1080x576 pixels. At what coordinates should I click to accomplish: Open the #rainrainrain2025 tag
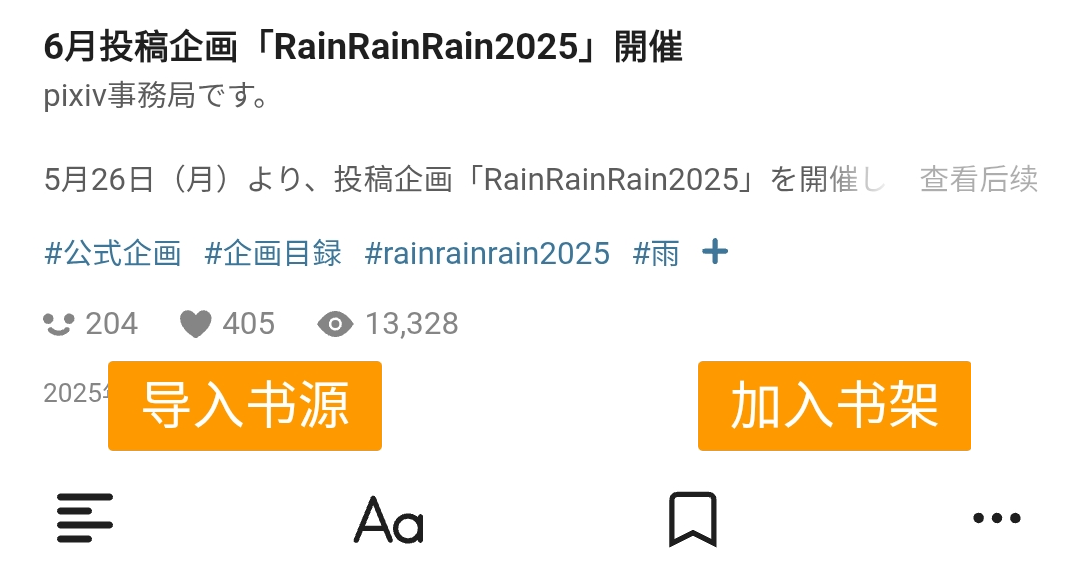(487, 253)
